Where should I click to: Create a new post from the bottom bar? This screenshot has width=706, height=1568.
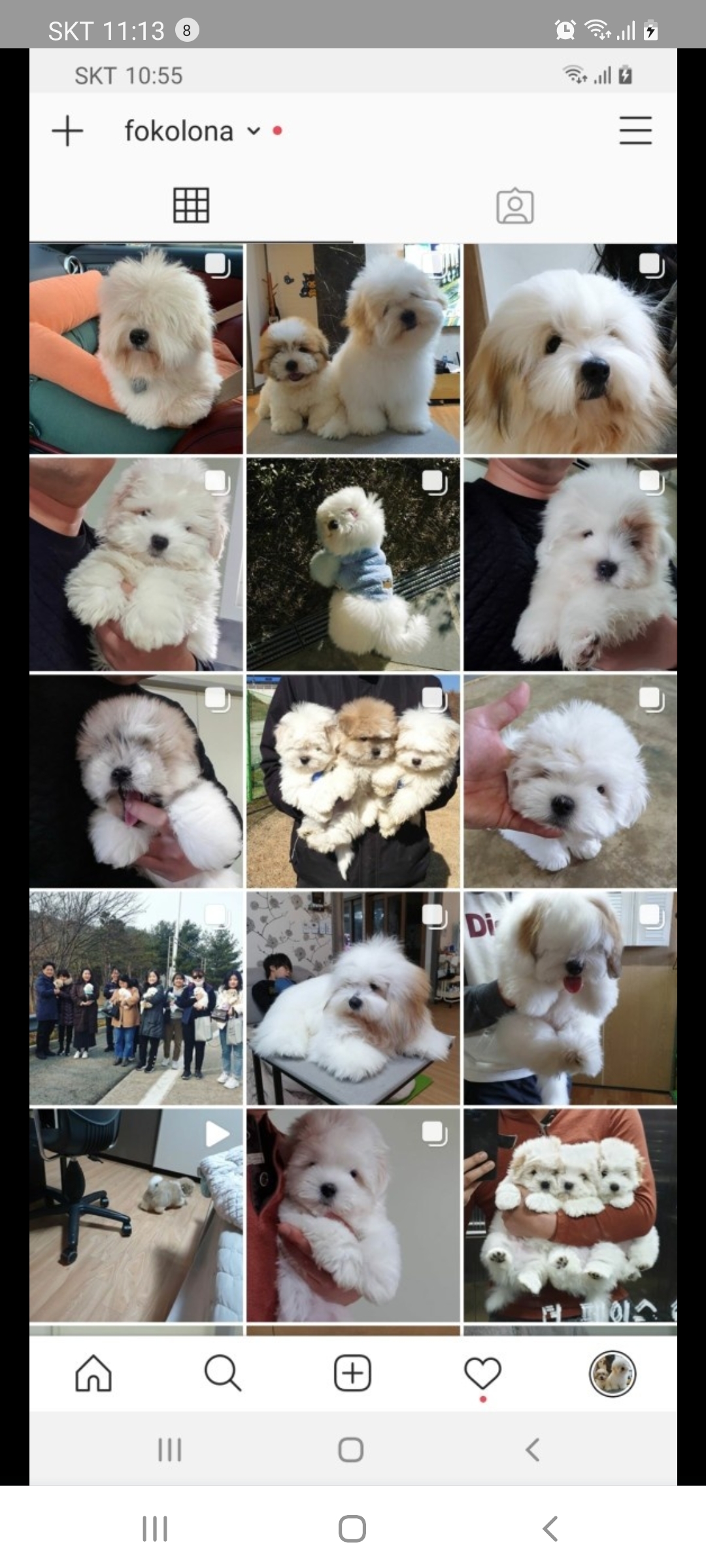coord(352,1373)
